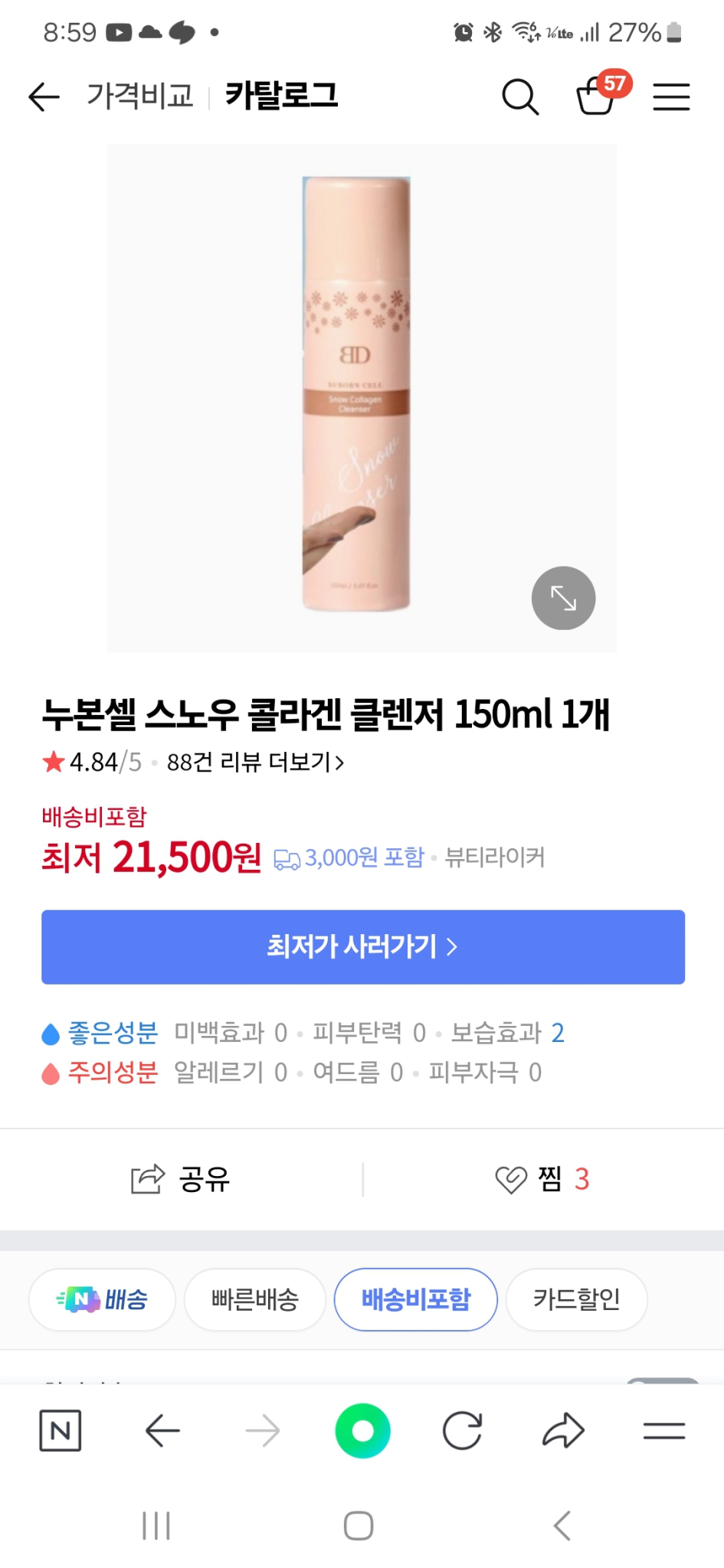Screen dimensions: 724x1568
Task: Open the browser share icon at bottom
Action: click(x=563, y=1430)
